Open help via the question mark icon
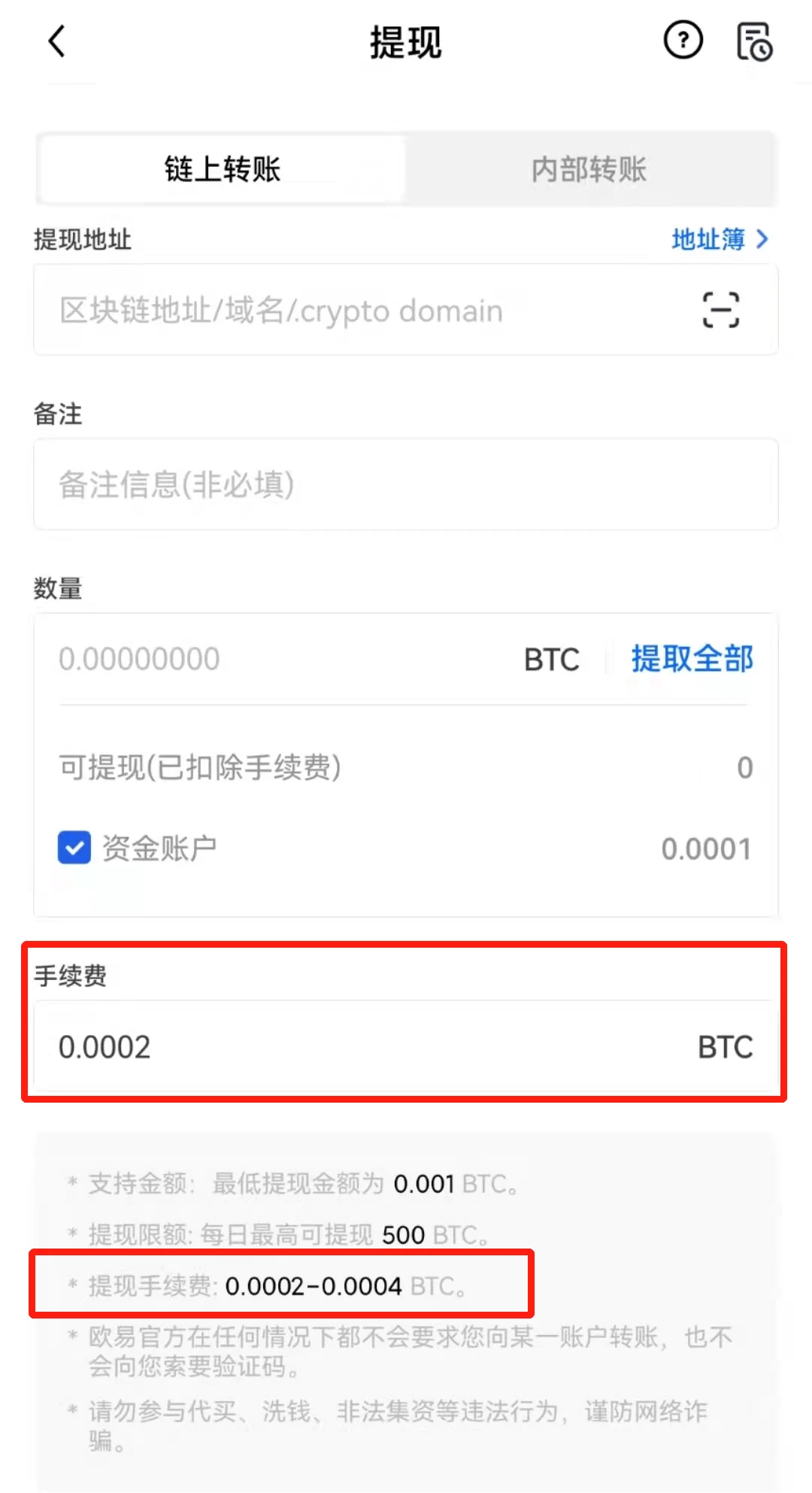Image resolution: width=812 pixels, height=1493 pixels. 682,41
